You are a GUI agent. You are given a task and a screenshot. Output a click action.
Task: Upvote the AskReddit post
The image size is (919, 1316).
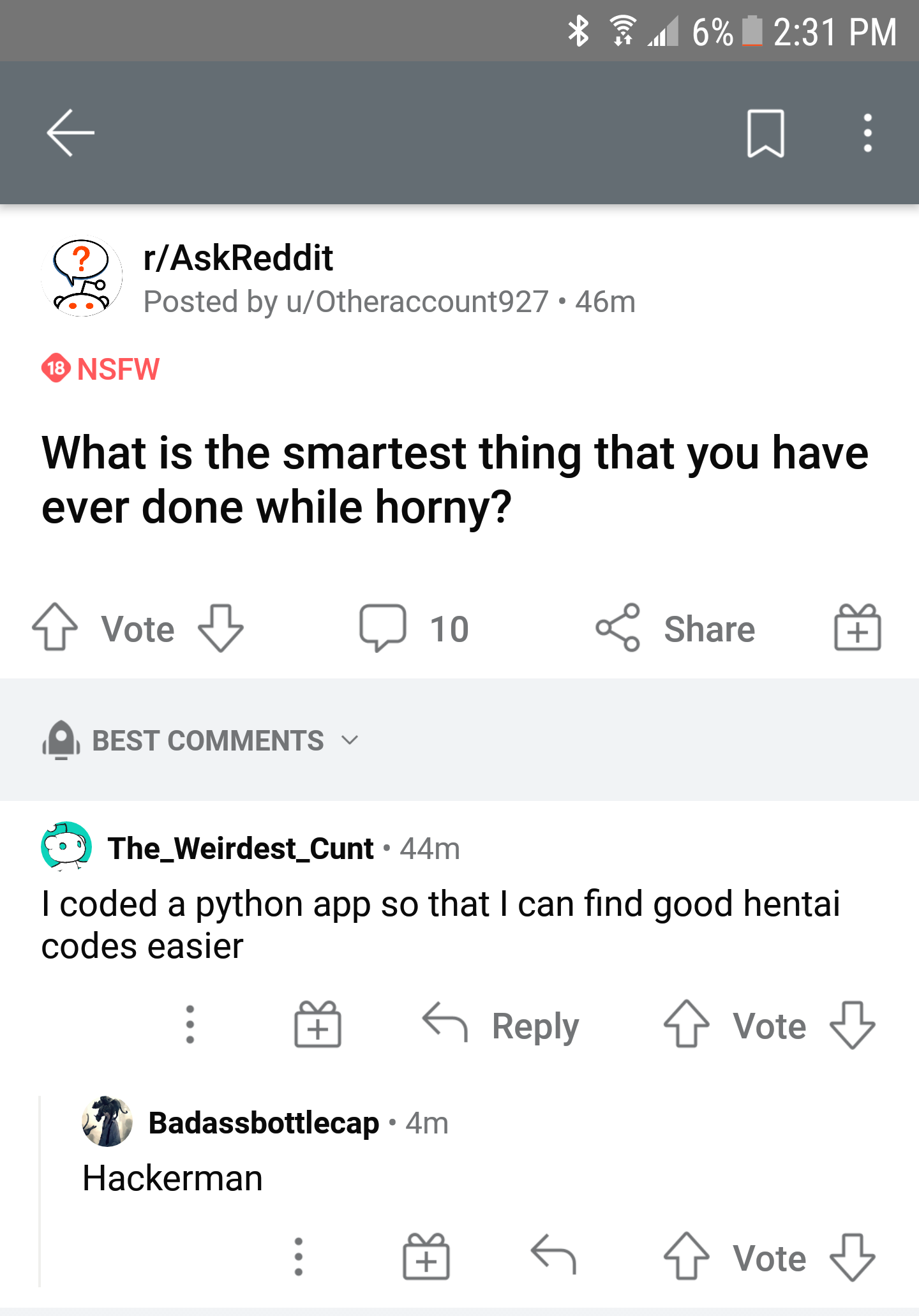(x=56, y=628)
